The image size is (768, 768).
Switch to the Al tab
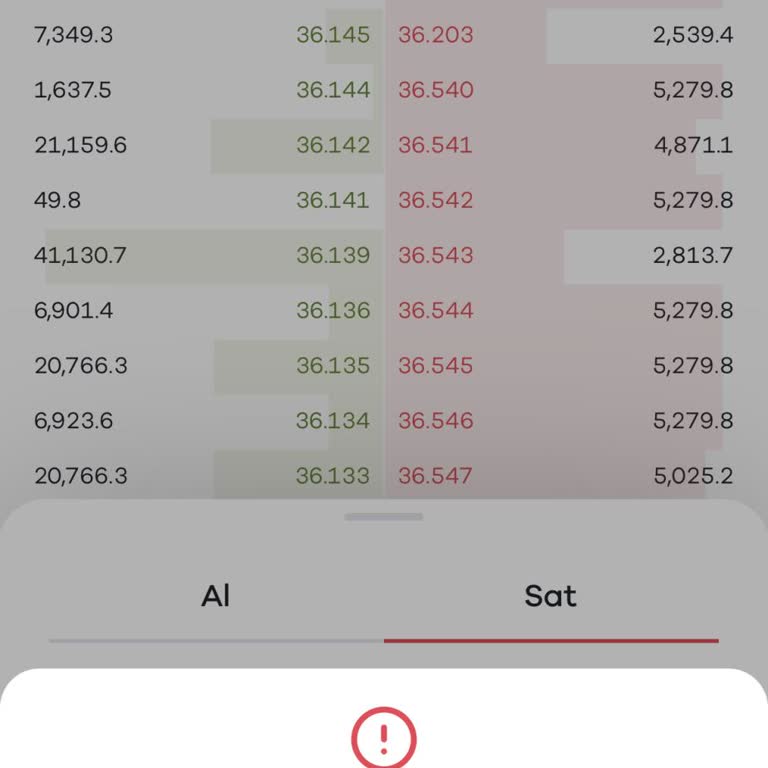tap(216, 597)
